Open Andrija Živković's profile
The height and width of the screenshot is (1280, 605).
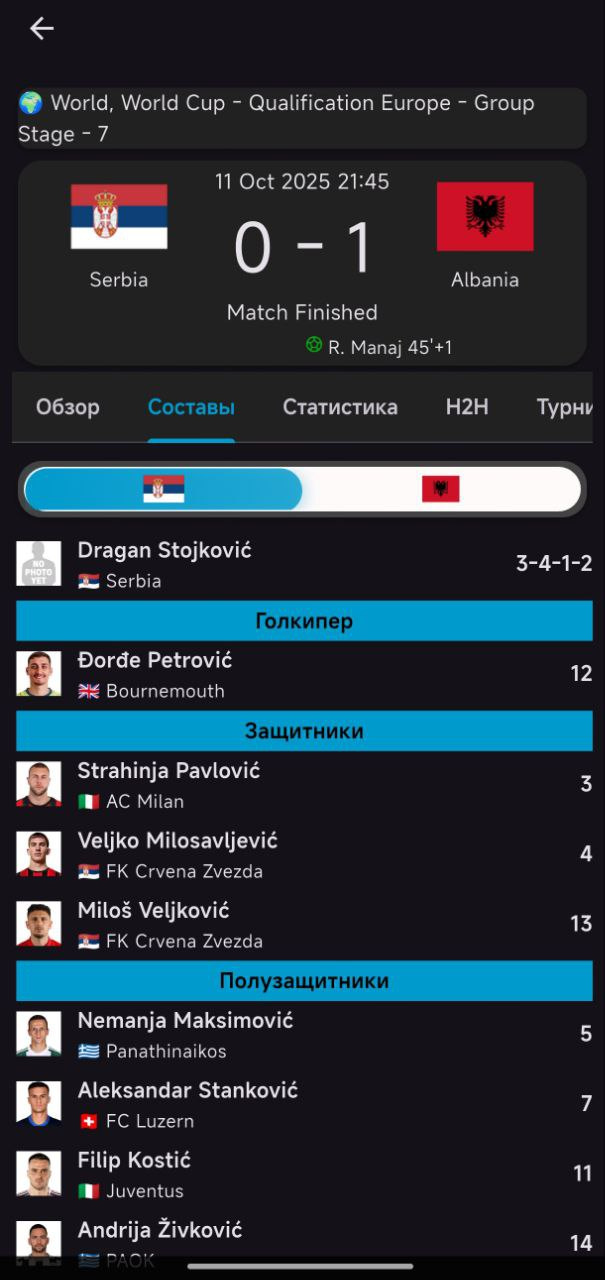click(x=160, y=1240)
